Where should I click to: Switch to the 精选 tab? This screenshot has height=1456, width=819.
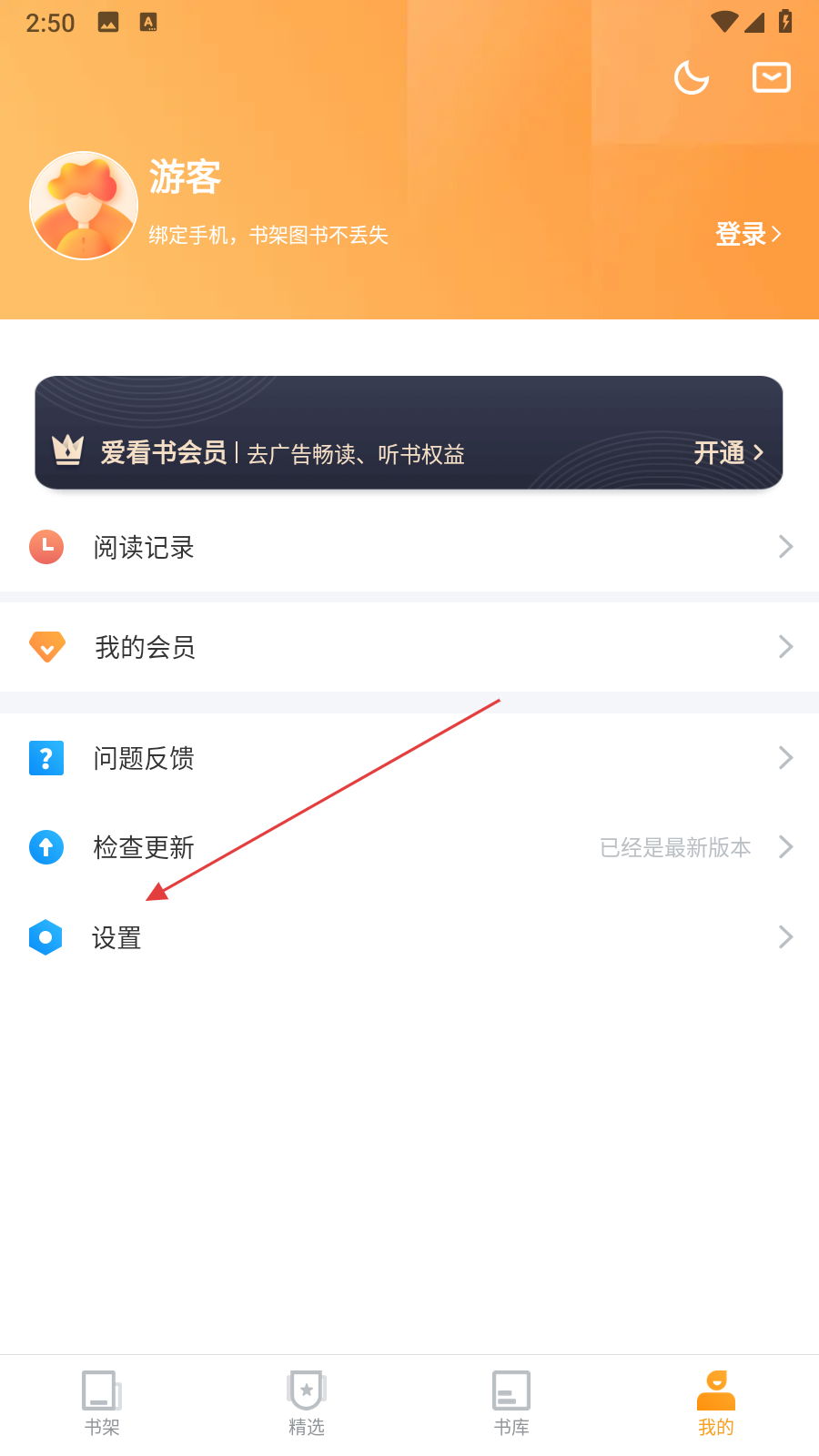pos(307,1403)
